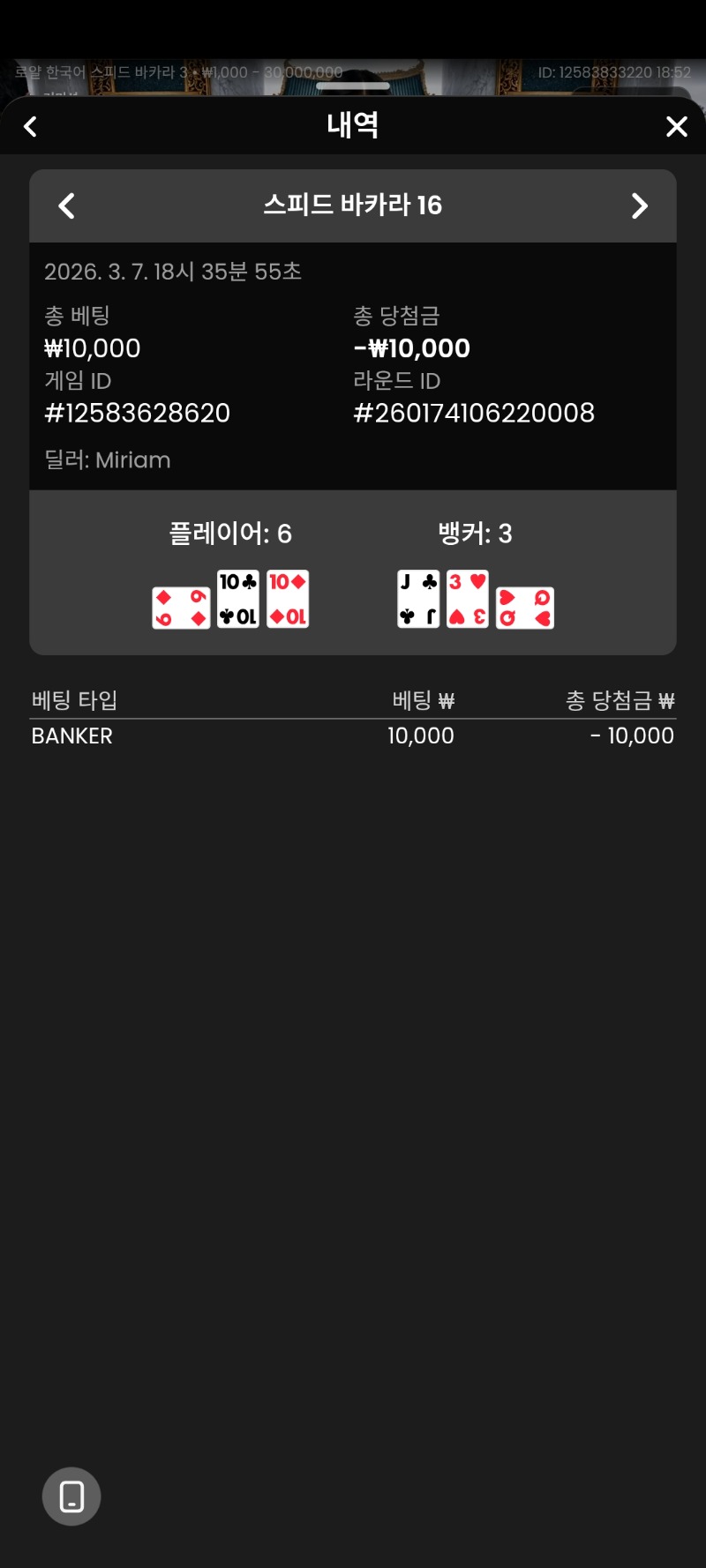Tap the floating phone icon button
The image size is (706, 1568).
(x=71, y=1496)
